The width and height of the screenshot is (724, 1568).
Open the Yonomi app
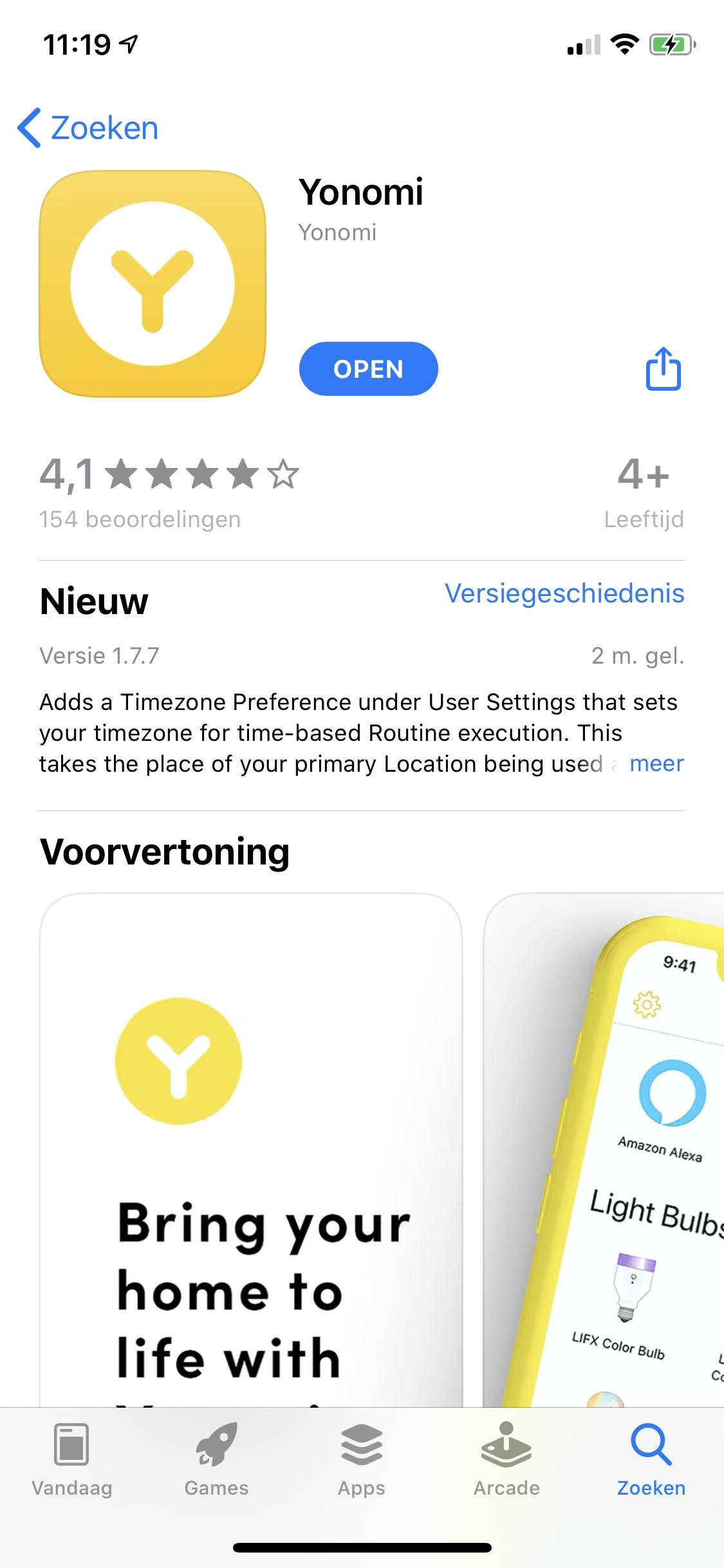click(x=368, y=369)
